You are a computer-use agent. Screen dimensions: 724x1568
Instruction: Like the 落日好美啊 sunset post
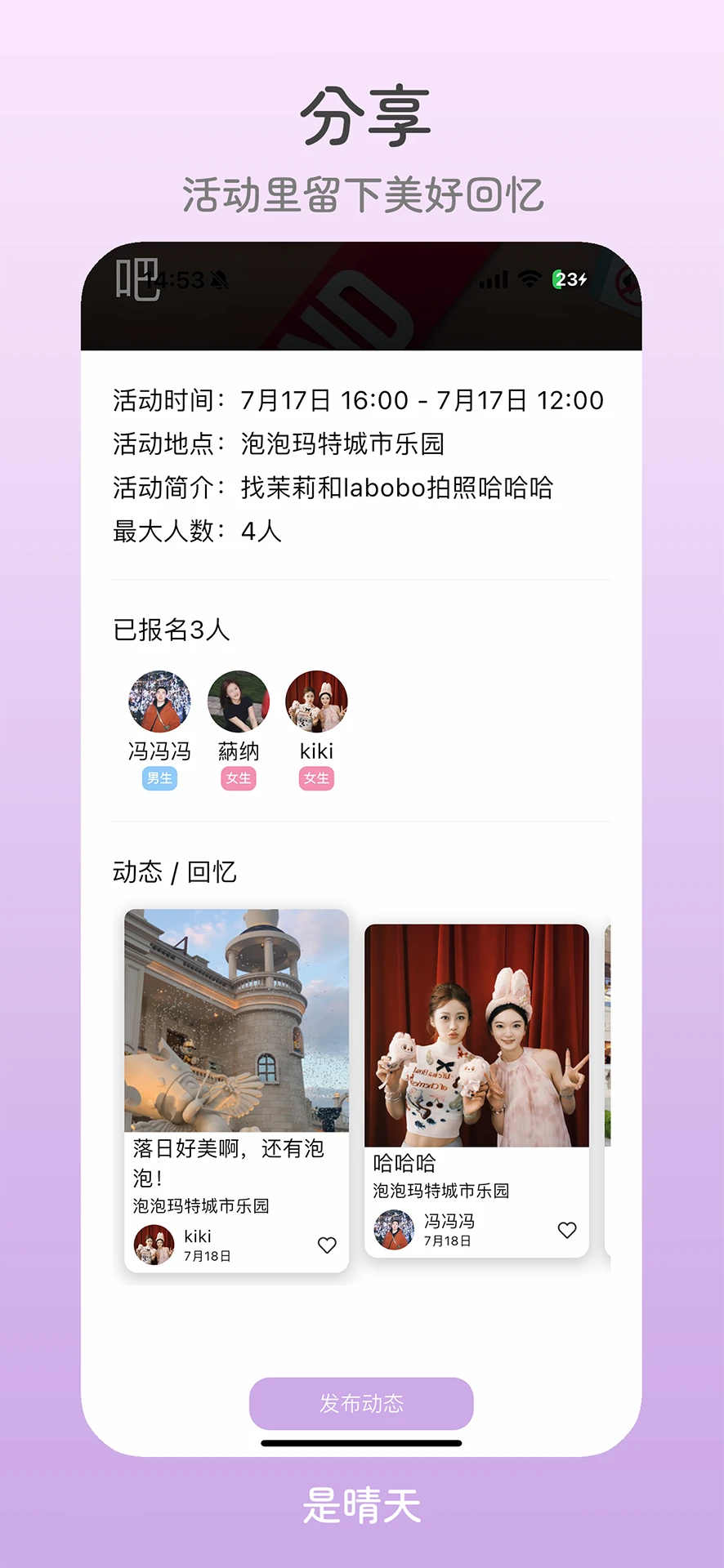point(327,1245)
